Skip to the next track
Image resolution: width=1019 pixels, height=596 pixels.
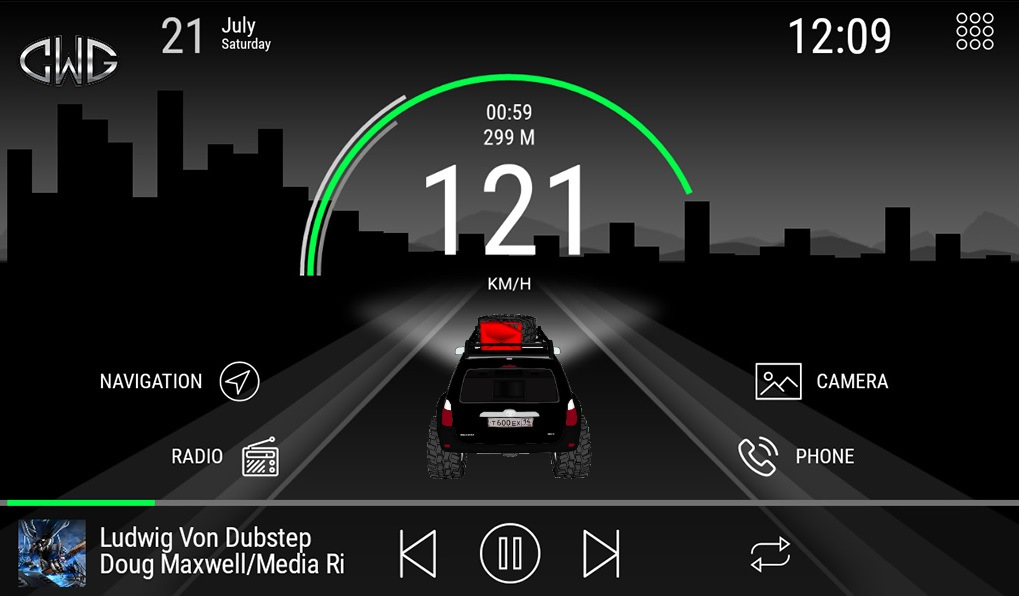(x=601, y=553)
